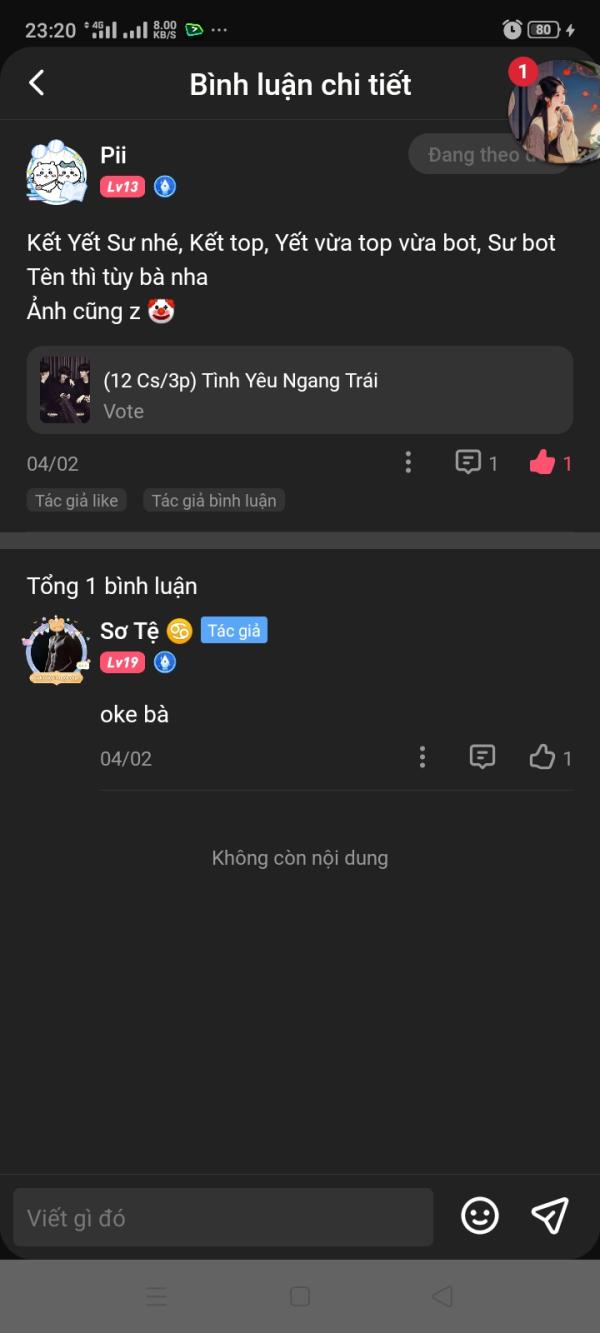Open recent apps from the navigation bar

157,1296
